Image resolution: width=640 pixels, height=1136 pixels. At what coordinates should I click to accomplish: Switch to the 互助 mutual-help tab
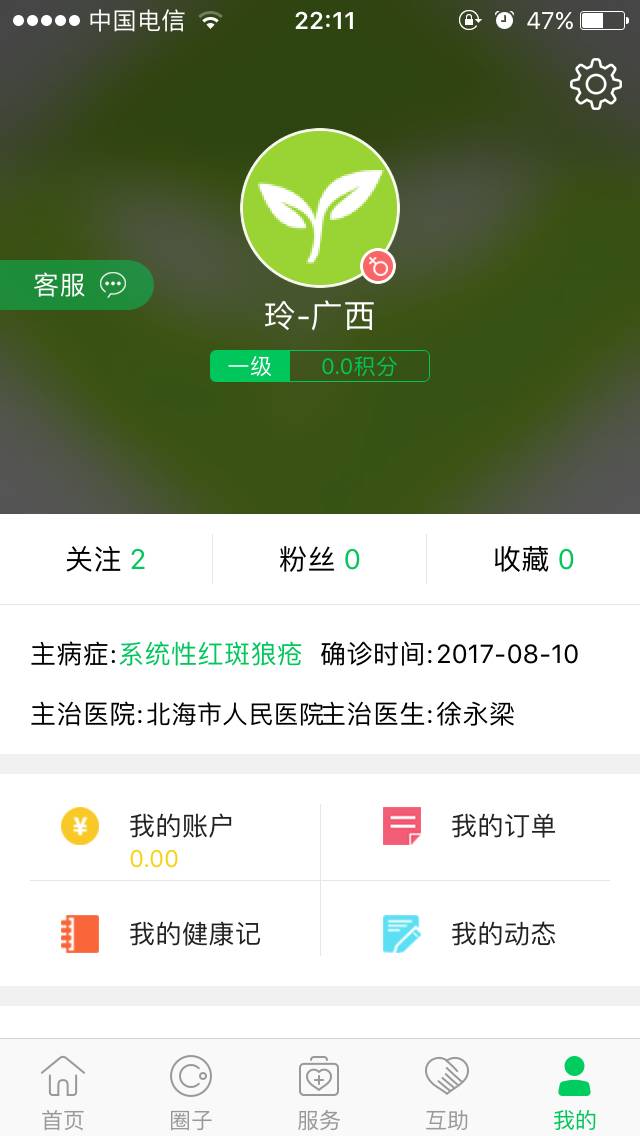447,1092
